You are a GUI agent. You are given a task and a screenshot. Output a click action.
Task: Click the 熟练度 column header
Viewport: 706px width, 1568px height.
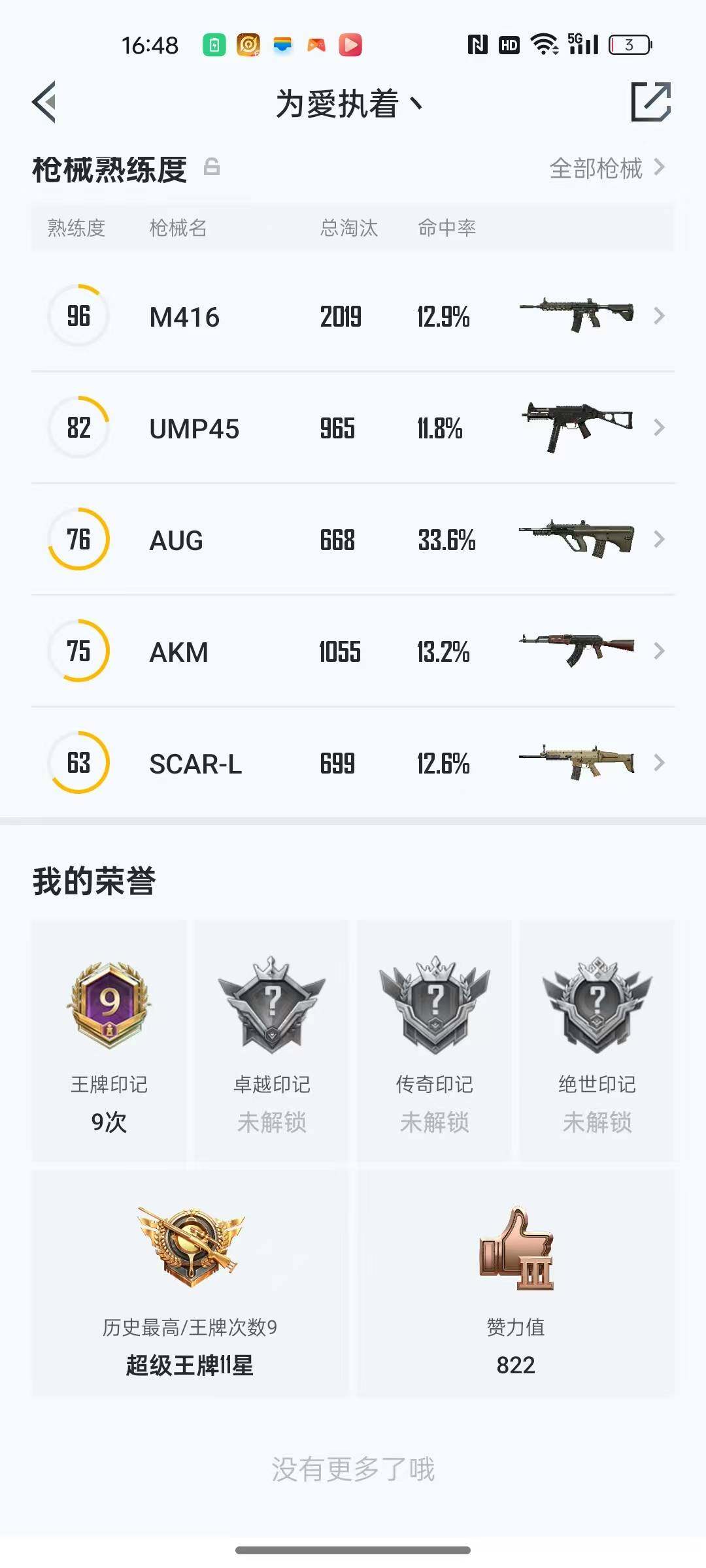pyautogui.click(x=76, y=228)
